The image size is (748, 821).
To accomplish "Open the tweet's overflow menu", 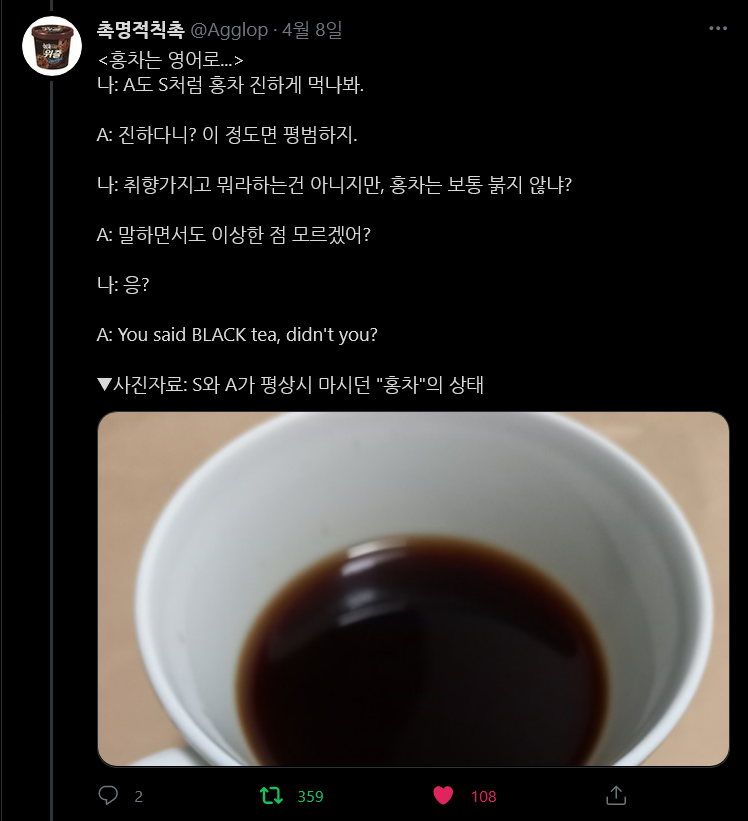I will (x=717, y=29).
